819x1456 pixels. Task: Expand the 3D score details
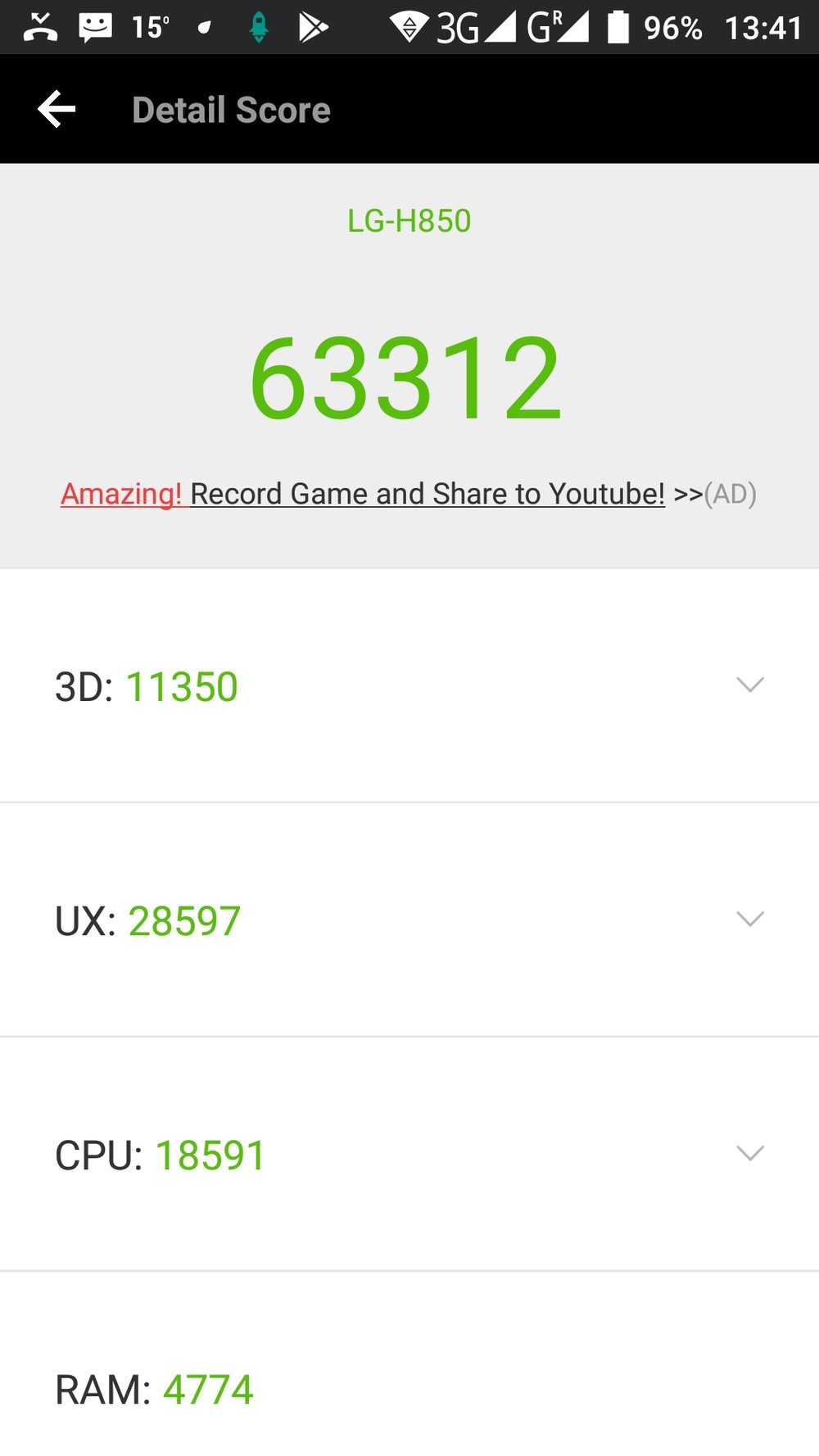[749, 685]
